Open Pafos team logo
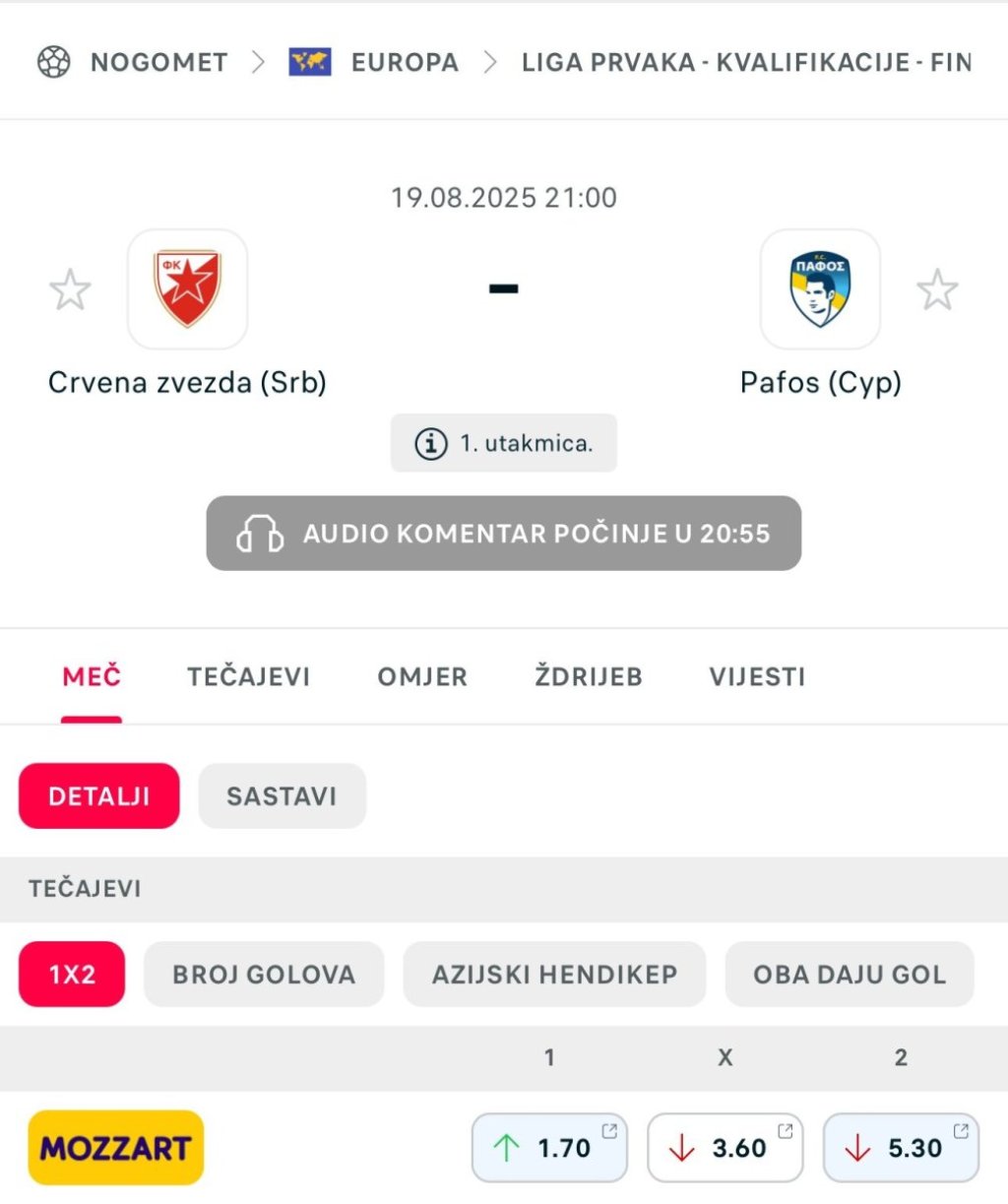Viewport: 1008px width, 1204px height. point(820,289)
